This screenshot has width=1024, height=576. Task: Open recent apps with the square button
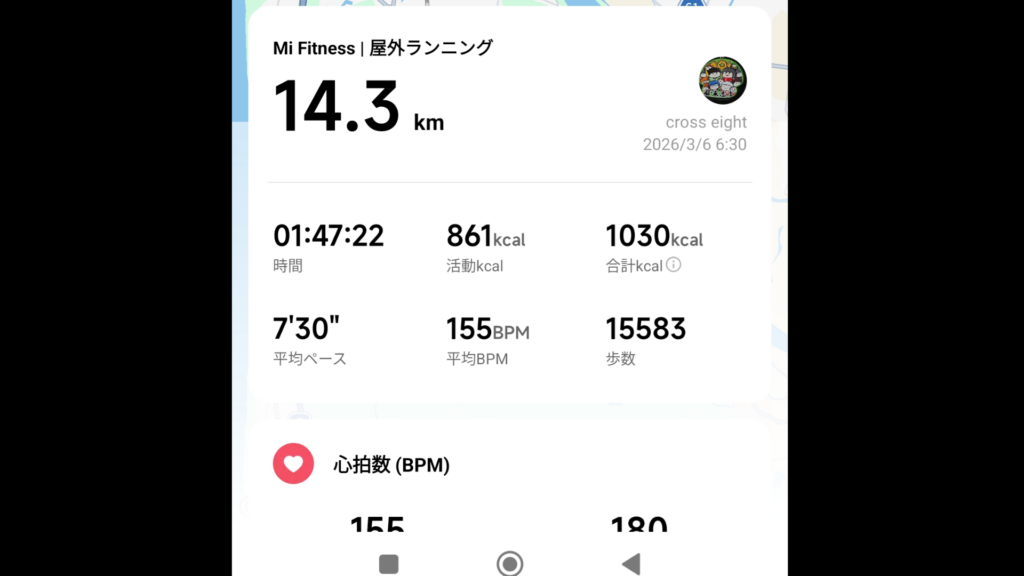[x=389, y=564]
